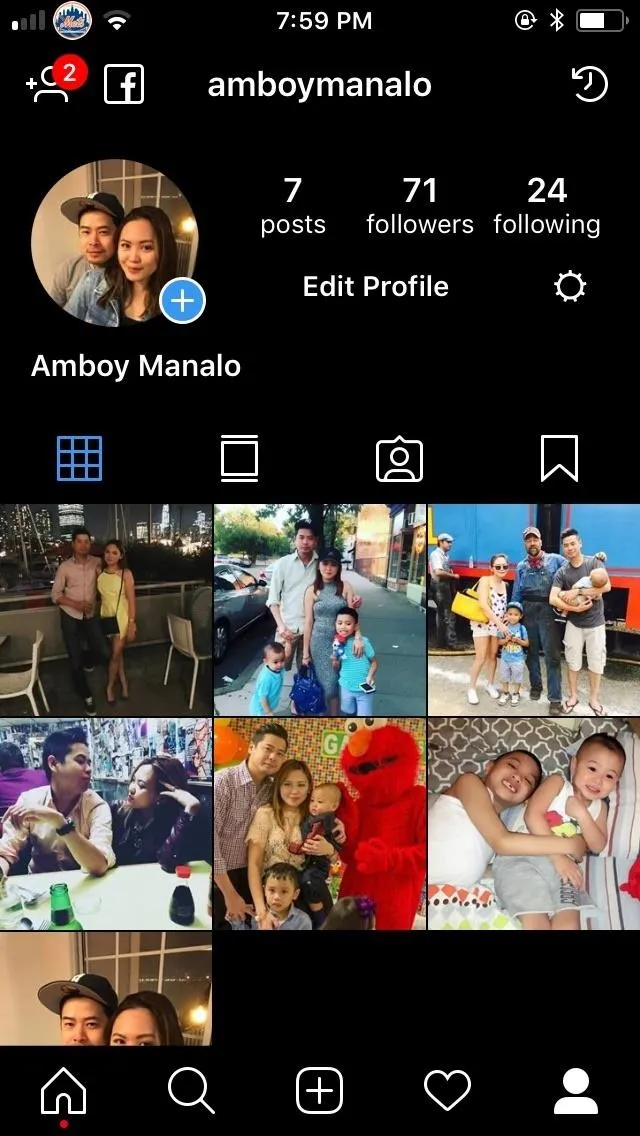Viewport: 640px width, 1136px height.
Task: Open the night skyline couple post
Action: coord(106,610)
